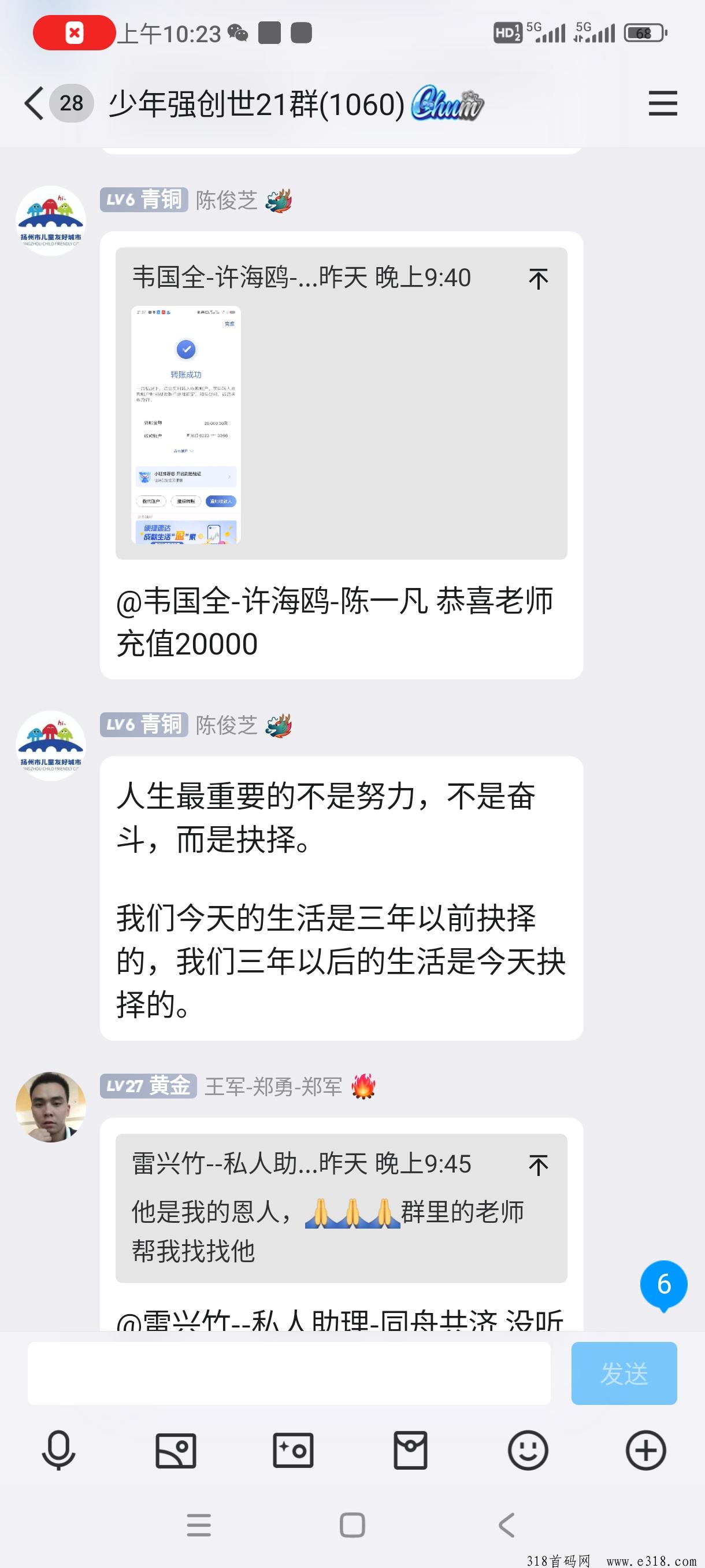Image resolution: width=705 pixels, height=1568 pixels.
Task: Open the camera to take a photo
Action: click(x=293, y=1450)
